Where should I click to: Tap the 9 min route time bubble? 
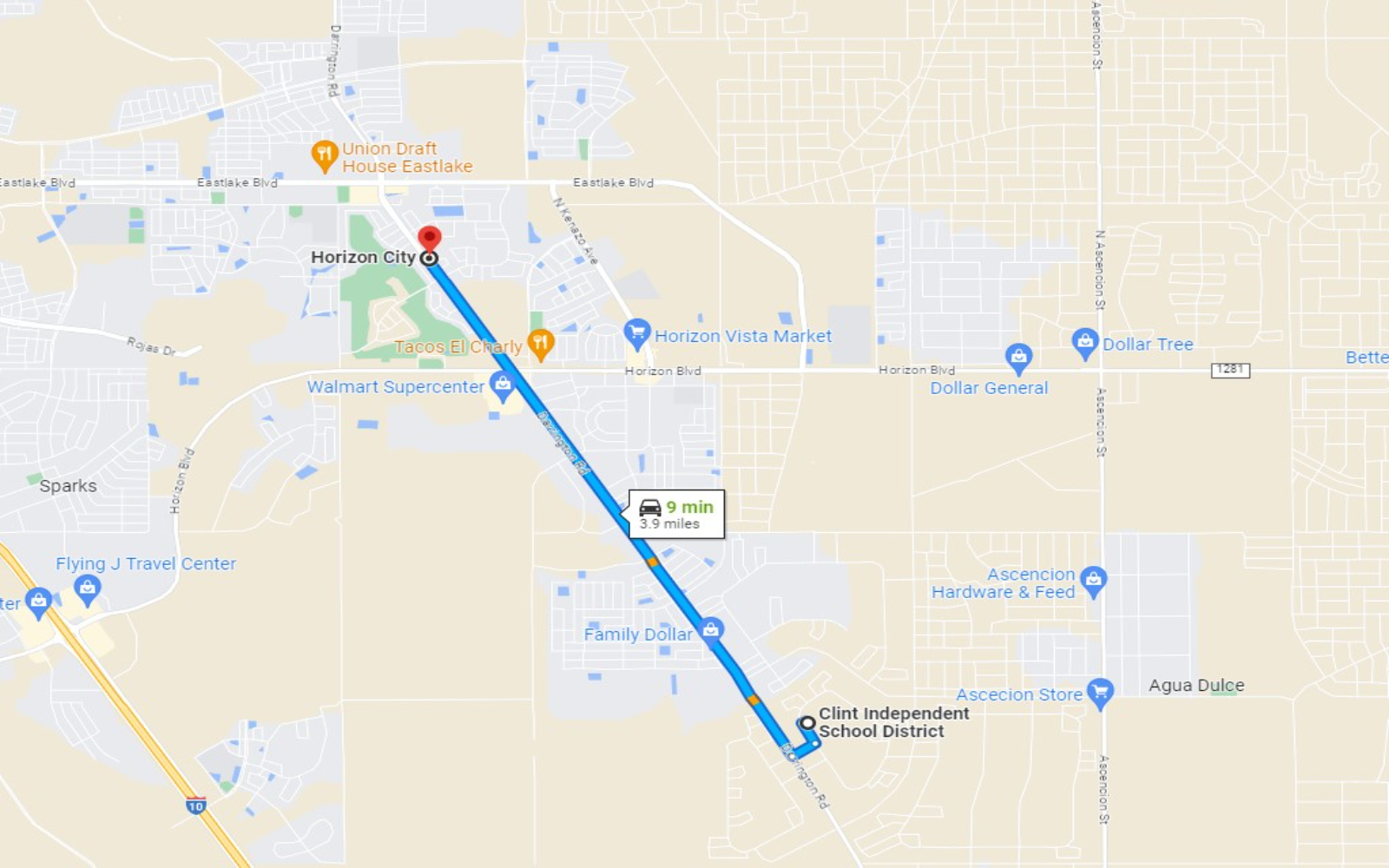[x=677, y=514]
